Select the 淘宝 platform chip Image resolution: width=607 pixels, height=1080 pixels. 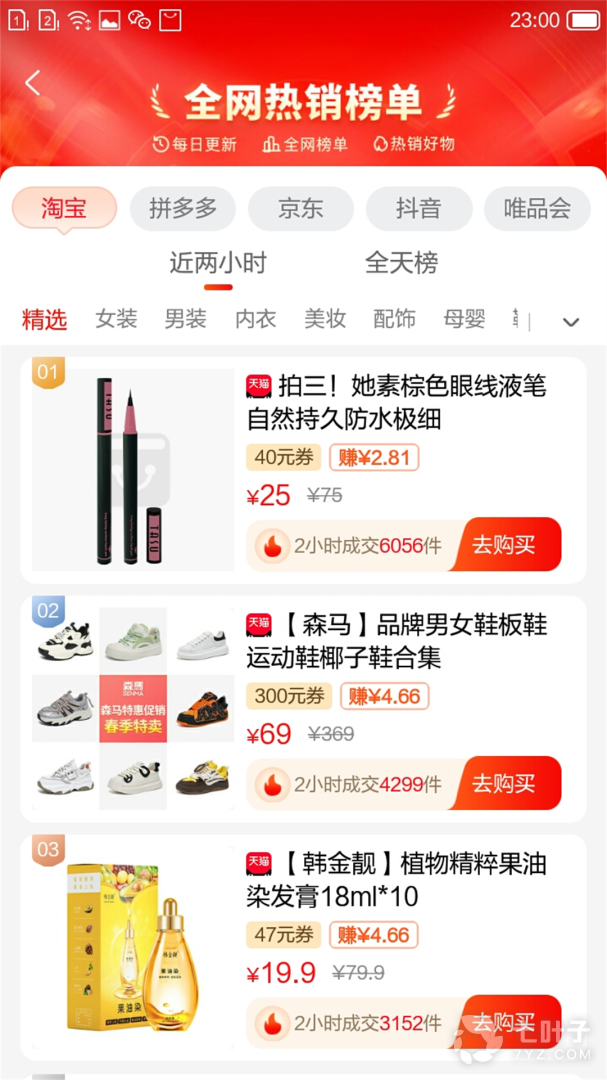(64, 209)
